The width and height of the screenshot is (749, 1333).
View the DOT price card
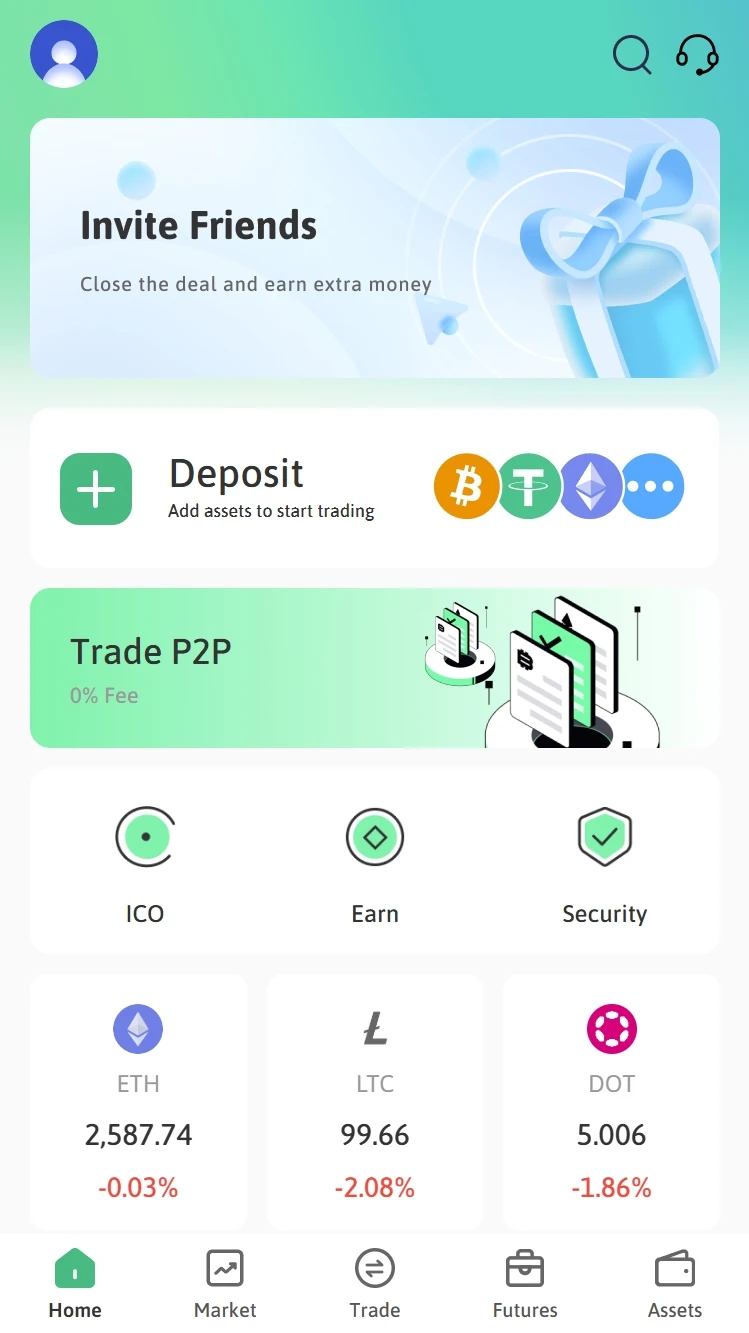click(611, 1102)
